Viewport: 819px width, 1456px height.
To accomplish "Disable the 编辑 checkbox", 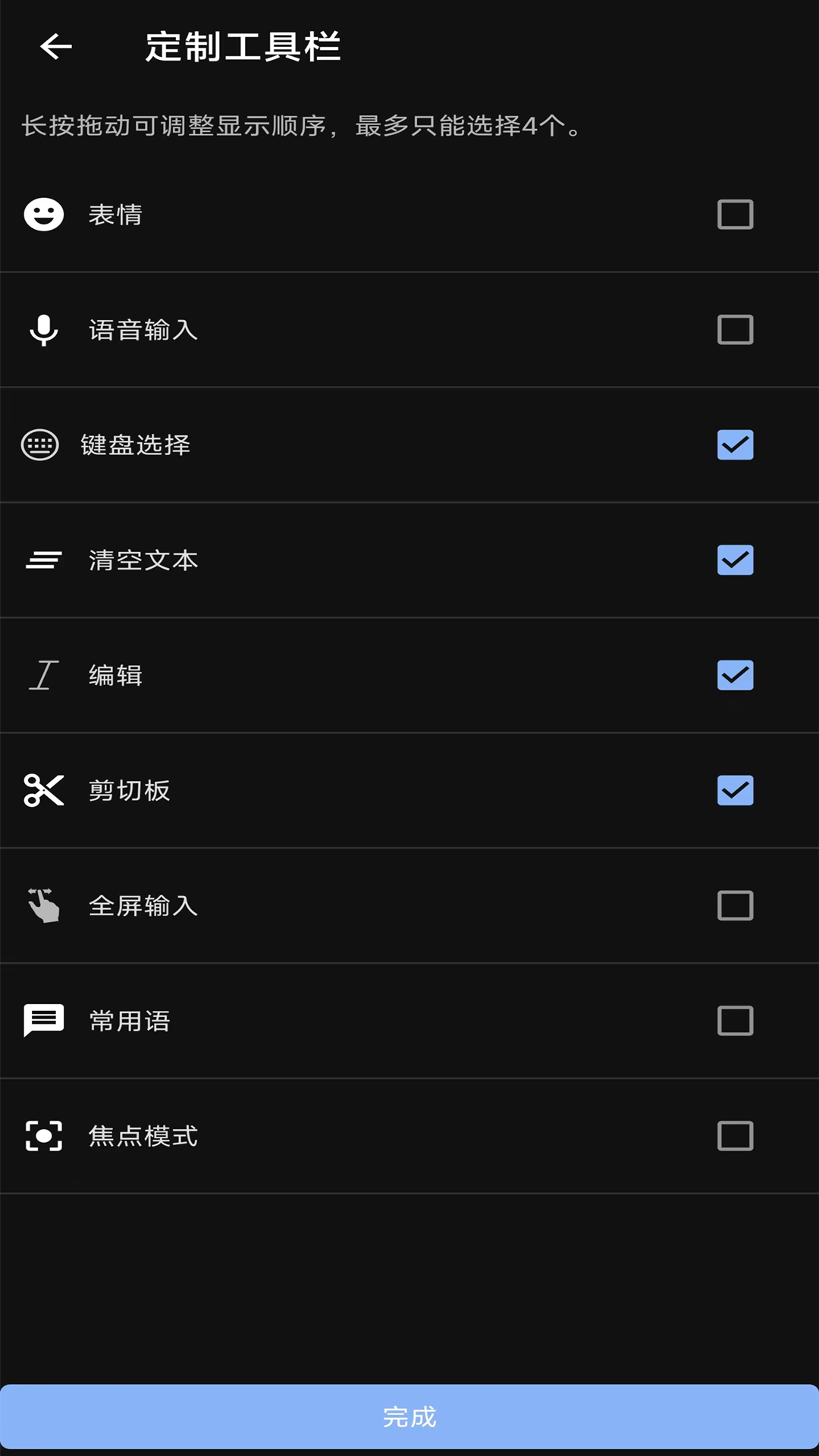I will 735,676.
